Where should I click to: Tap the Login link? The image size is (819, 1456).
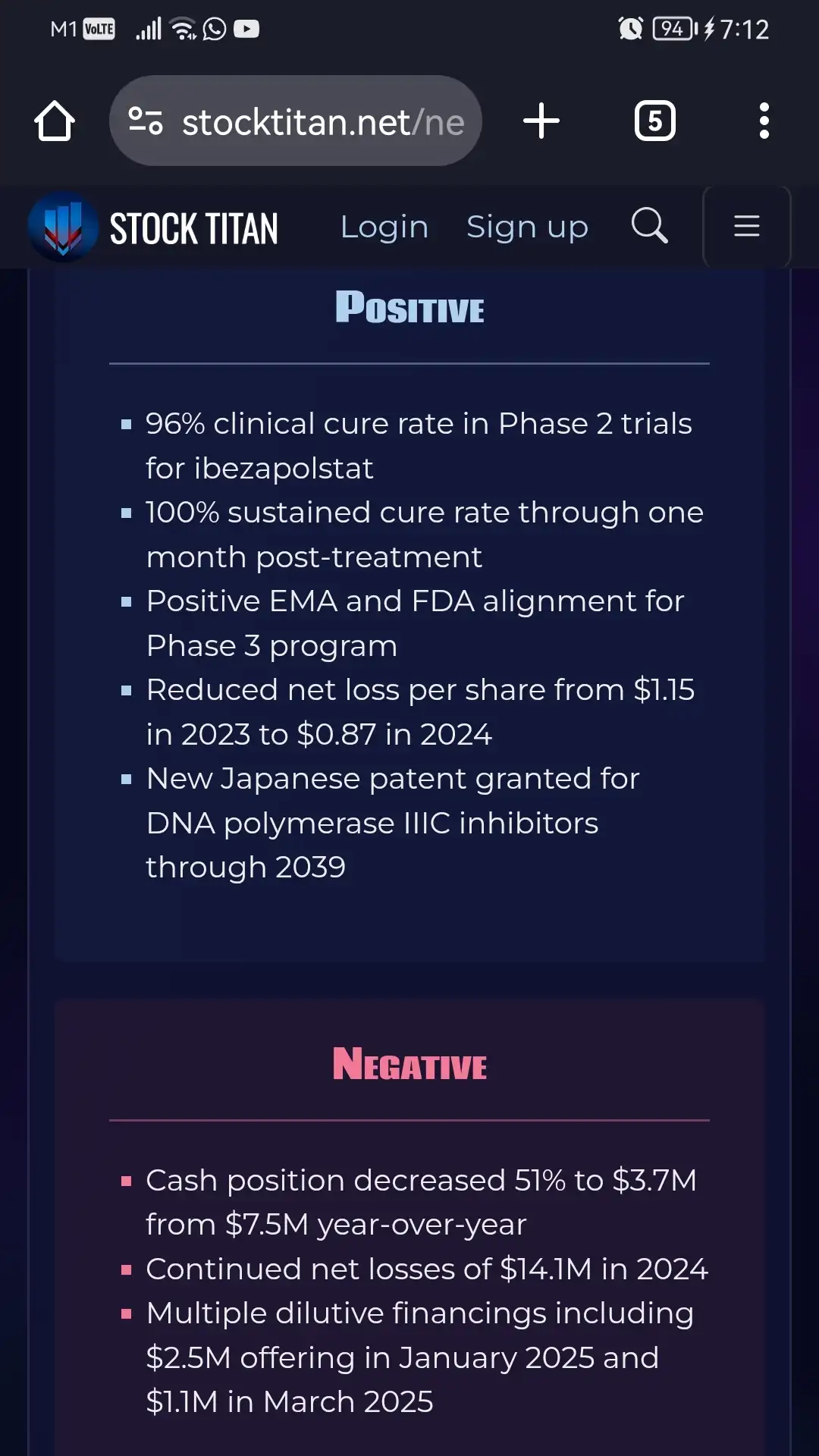coord(384,227)
